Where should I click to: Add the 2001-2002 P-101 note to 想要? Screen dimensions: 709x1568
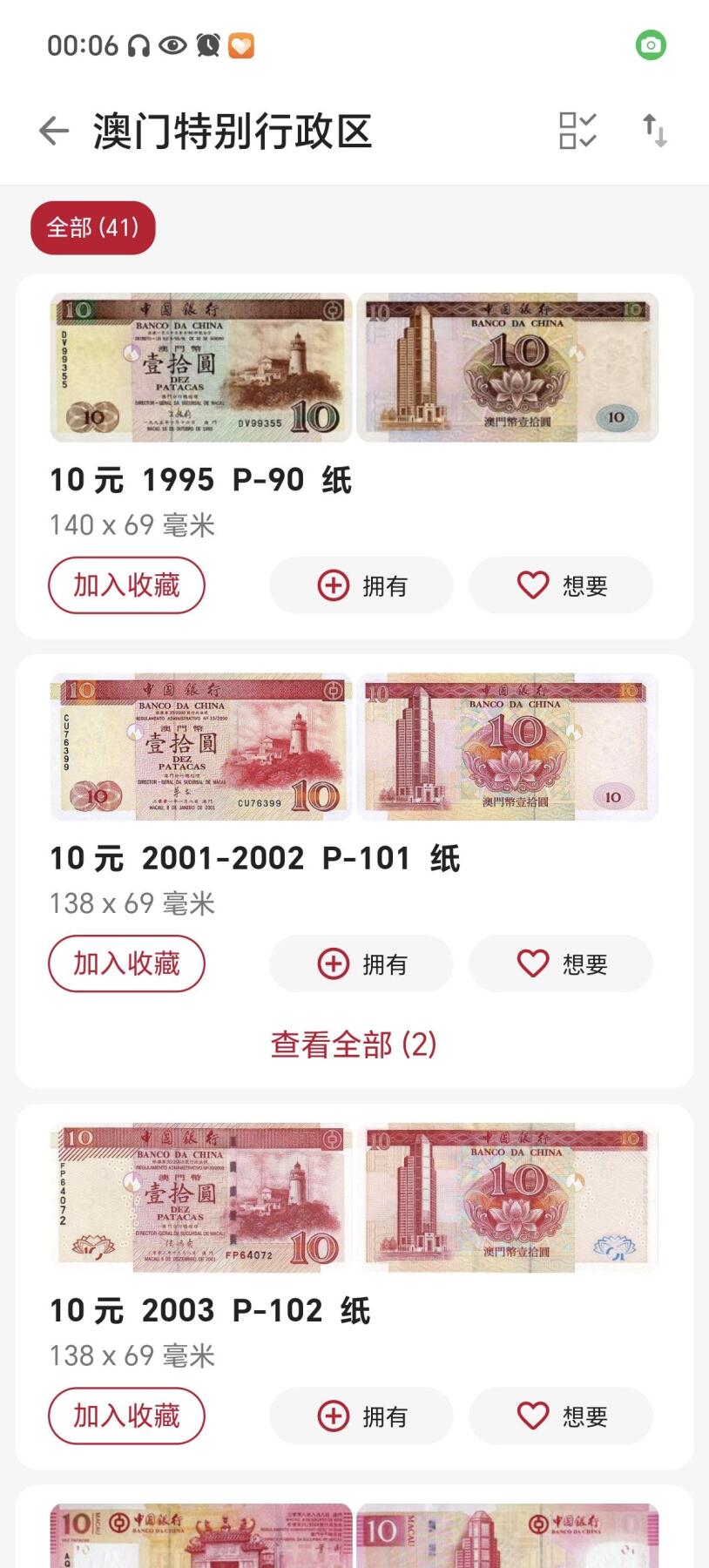click(x=561, y=963)
